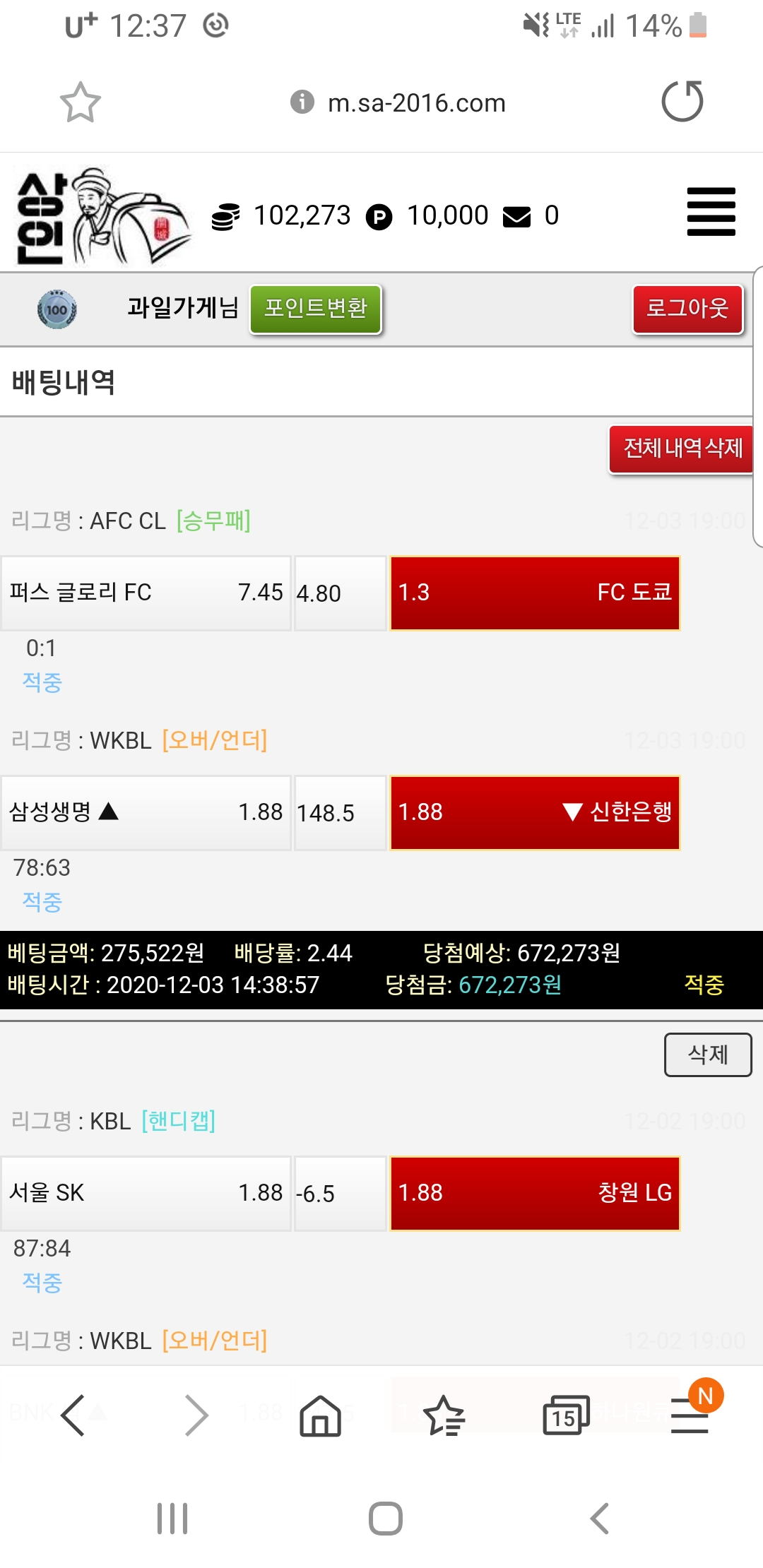Delete all history with 전체내역삭제
The width and height of the screenshot is (763, 1568).
(x=681, y=449)
